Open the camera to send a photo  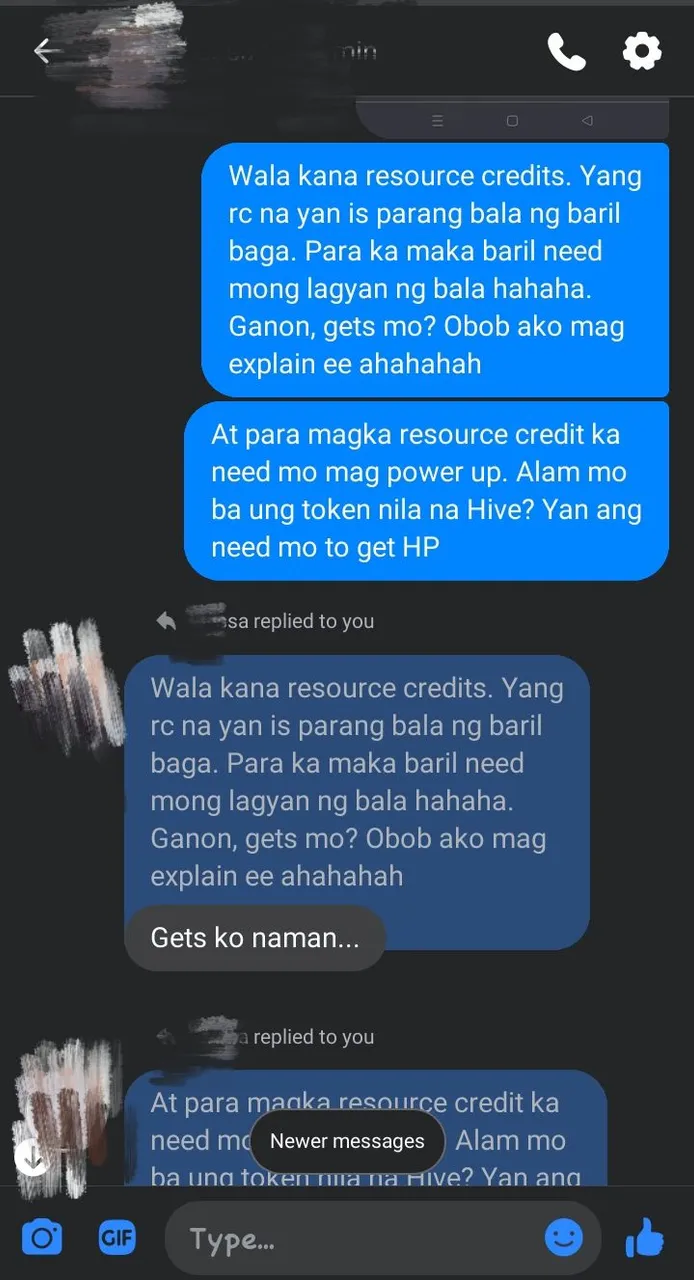click(x=42, y=1239)
